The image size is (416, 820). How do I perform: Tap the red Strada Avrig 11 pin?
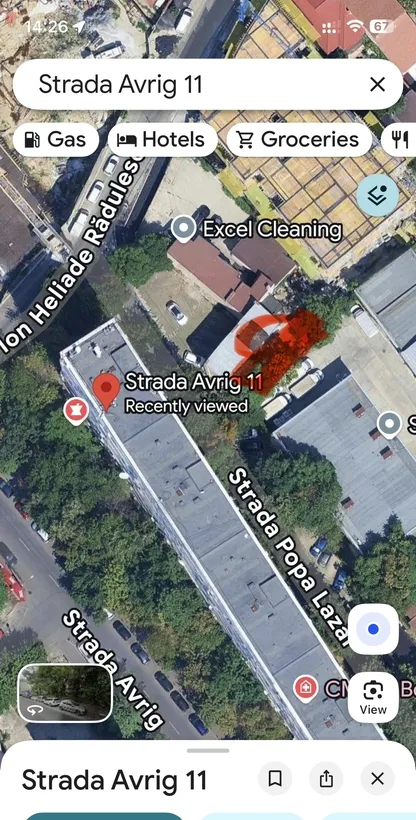[x=107, y=391]
